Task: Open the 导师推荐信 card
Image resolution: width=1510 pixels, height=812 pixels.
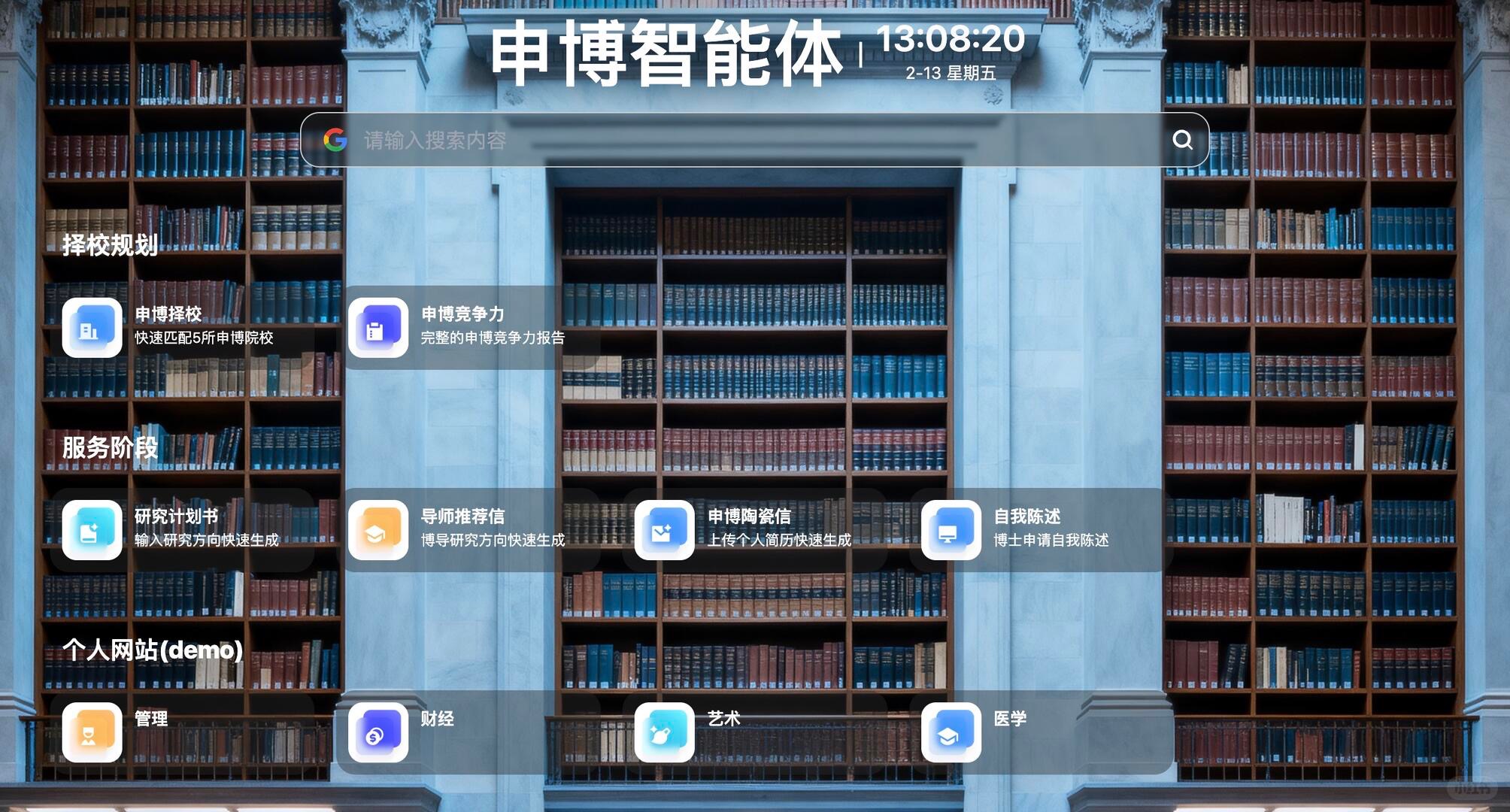Action: [x=466, y=529]
